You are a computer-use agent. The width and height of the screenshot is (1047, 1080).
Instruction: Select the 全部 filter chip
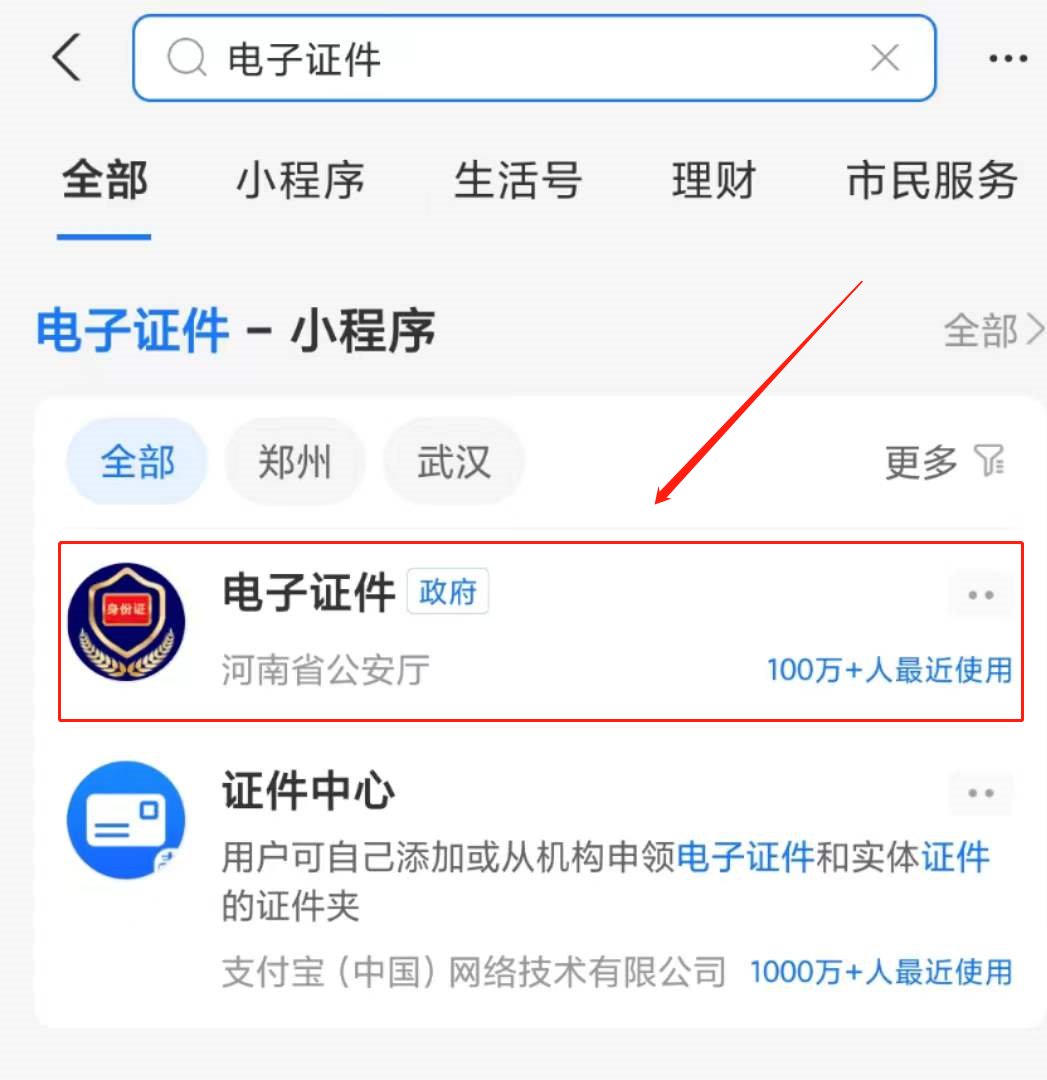[x=137, y=462]
